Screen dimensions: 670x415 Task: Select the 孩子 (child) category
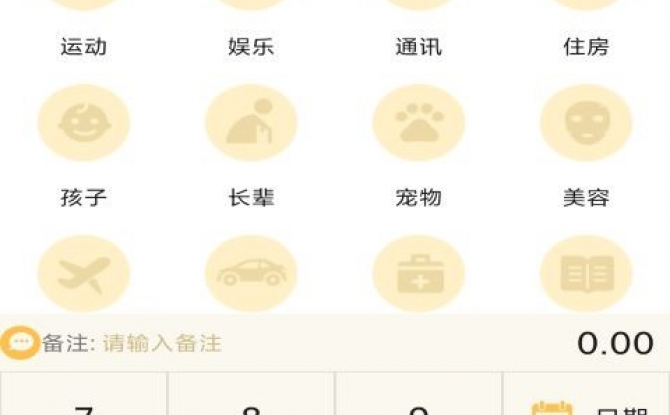pyautogui.click(x=83, y=124)
